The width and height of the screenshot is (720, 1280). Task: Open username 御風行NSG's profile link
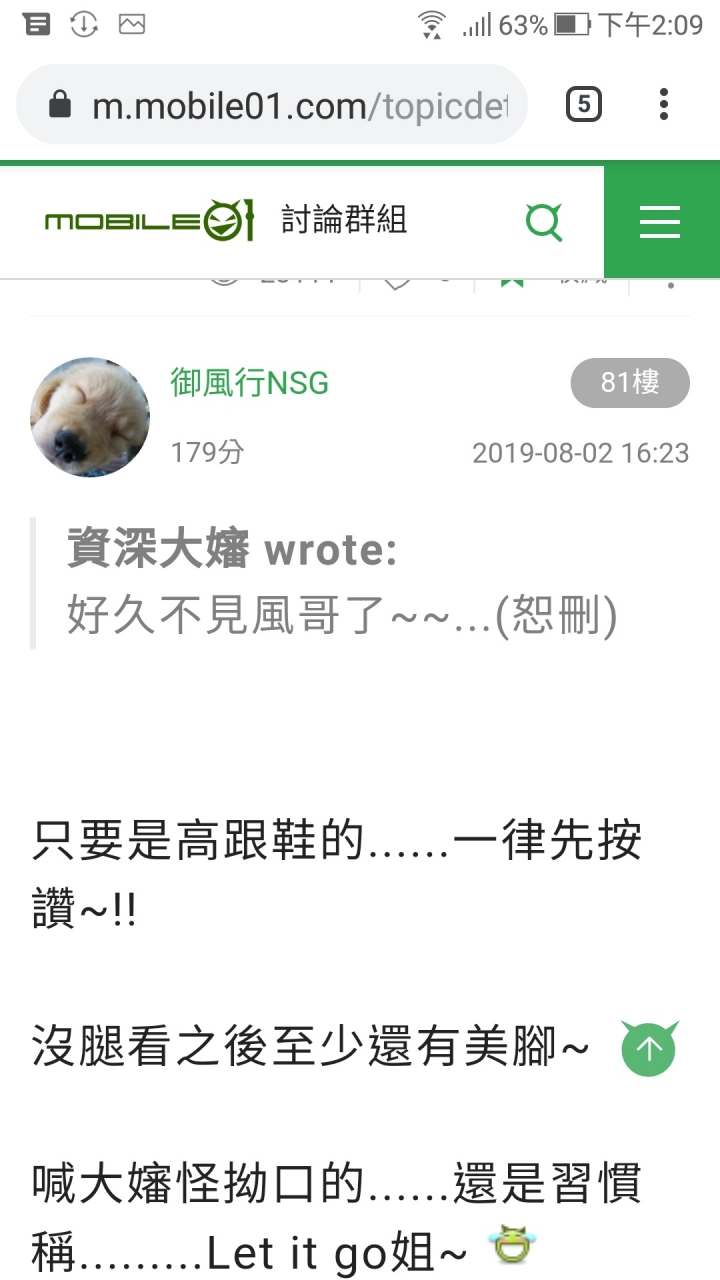(x=249, y=383)
